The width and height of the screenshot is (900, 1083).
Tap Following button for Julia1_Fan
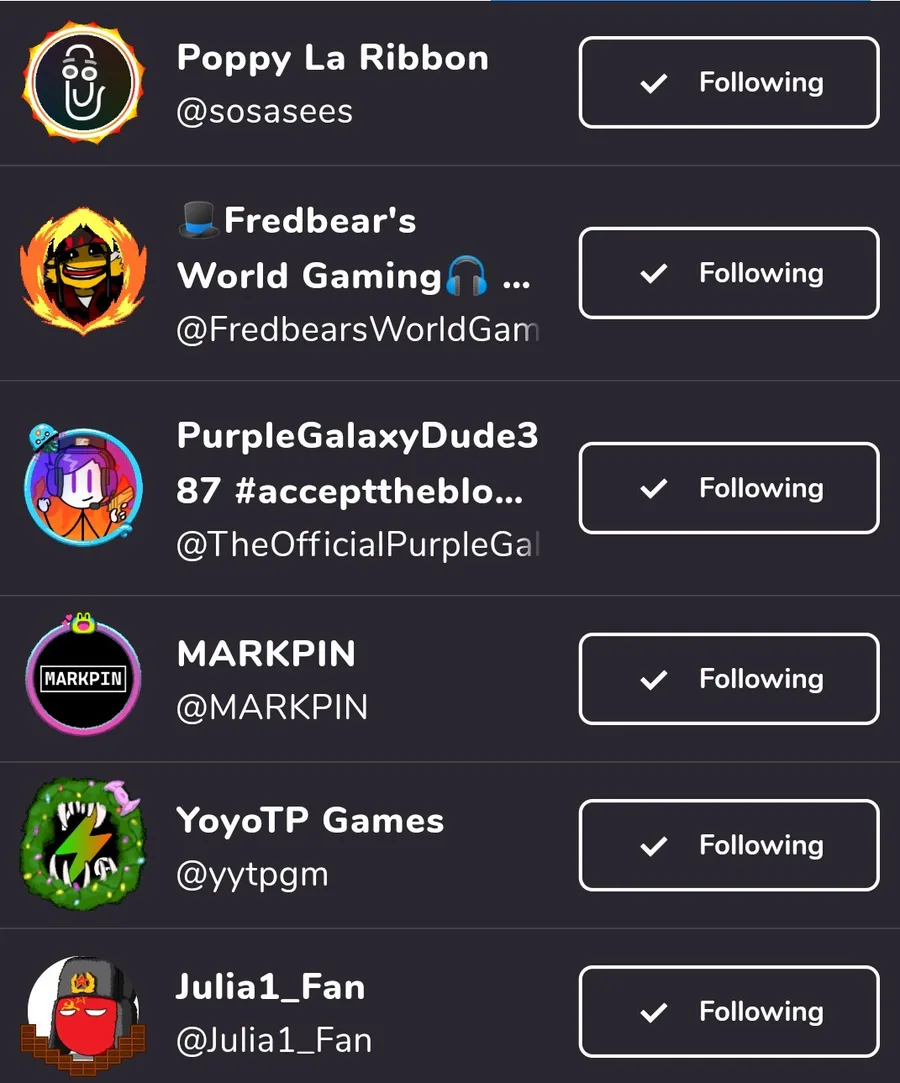tap(729, 1011)
